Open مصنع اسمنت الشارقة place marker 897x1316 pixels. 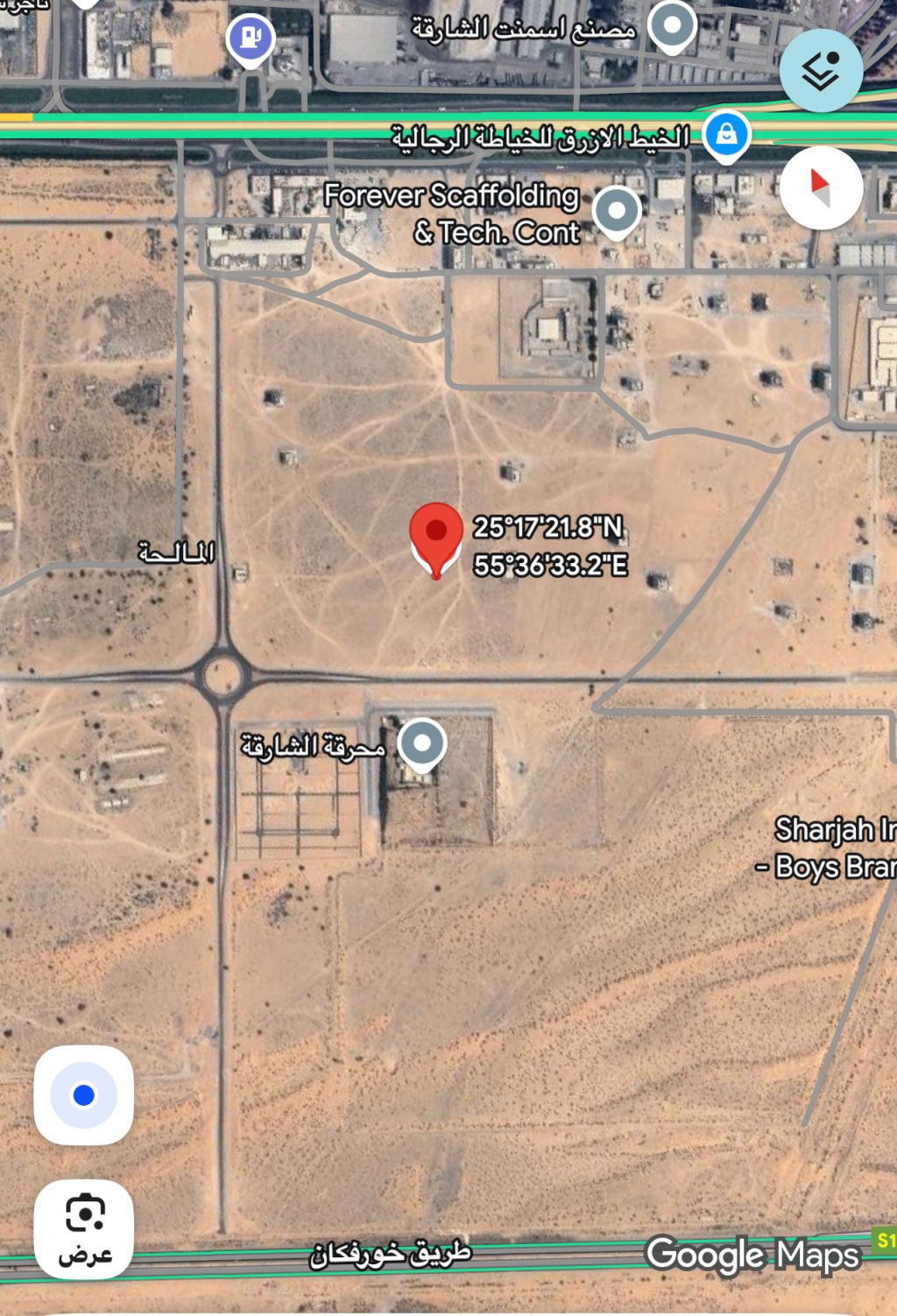(672, 26)
